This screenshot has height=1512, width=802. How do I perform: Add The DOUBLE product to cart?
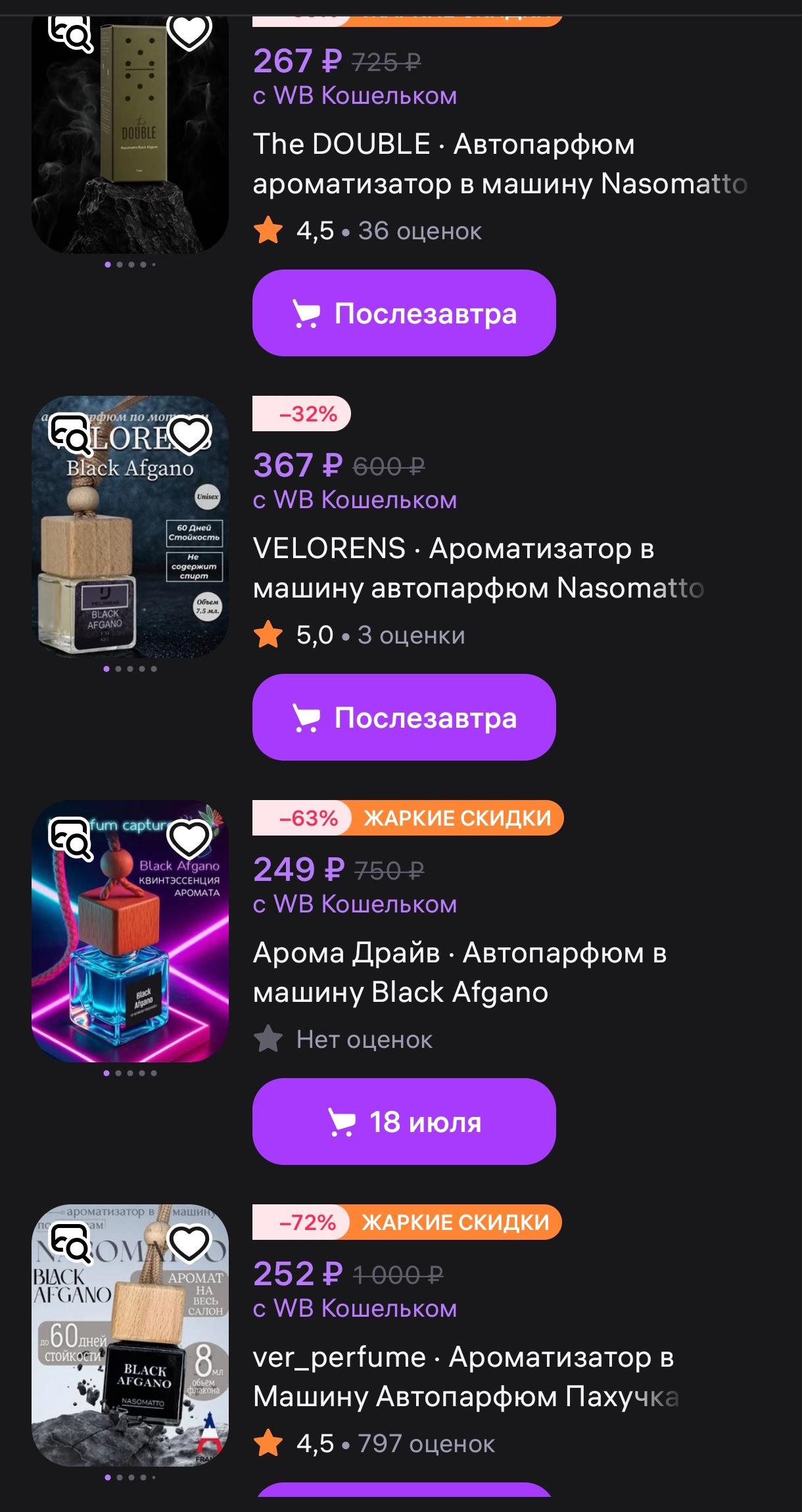tap(404, 313)
